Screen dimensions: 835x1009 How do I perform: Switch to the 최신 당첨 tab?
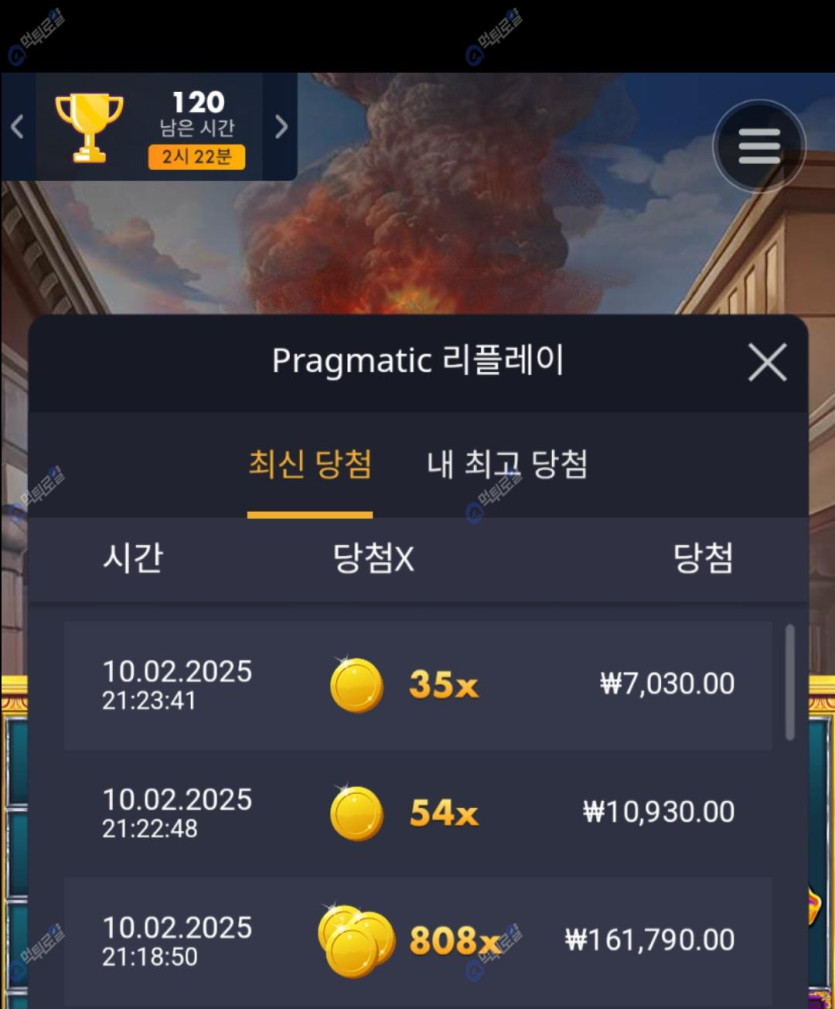[310, 465]
